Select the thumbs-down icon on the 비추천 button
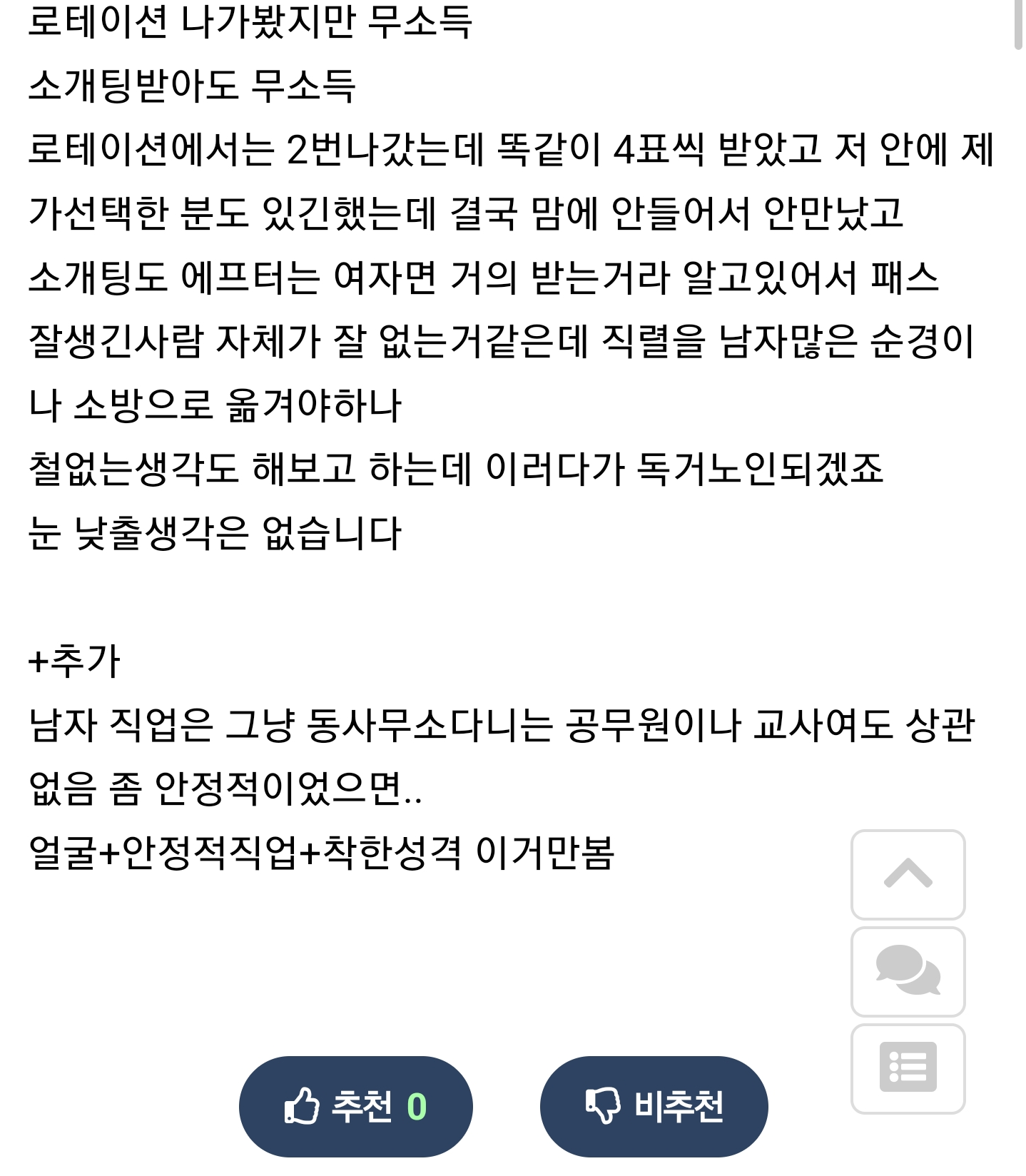The height and width of the screenshot is (1176, 1026). 602,1105
